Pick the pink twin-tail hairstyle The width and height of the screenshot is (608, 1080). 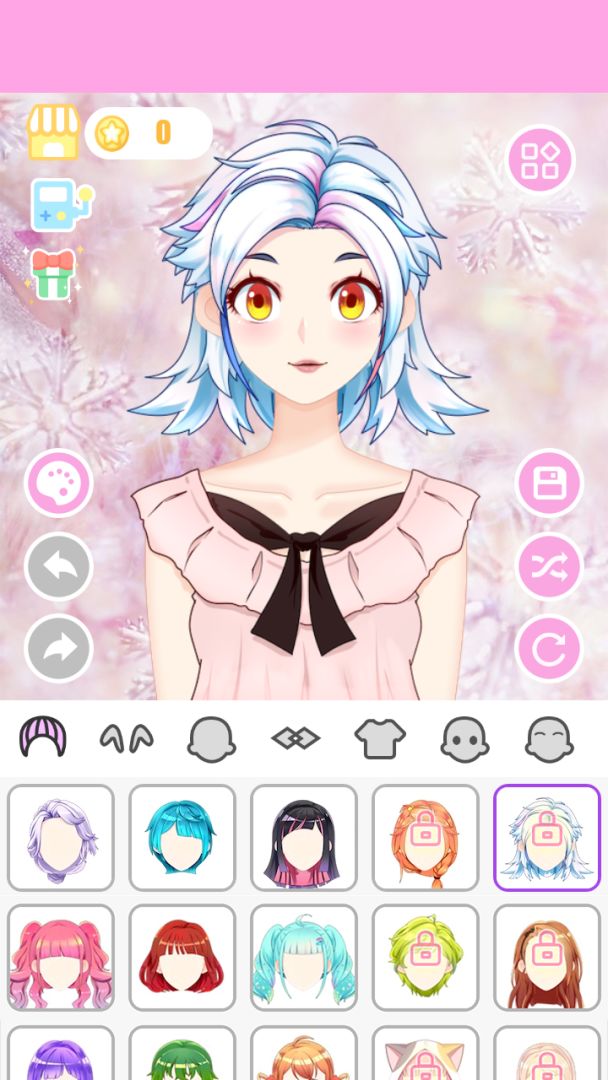pyautogui.click(x=61, y=957)
